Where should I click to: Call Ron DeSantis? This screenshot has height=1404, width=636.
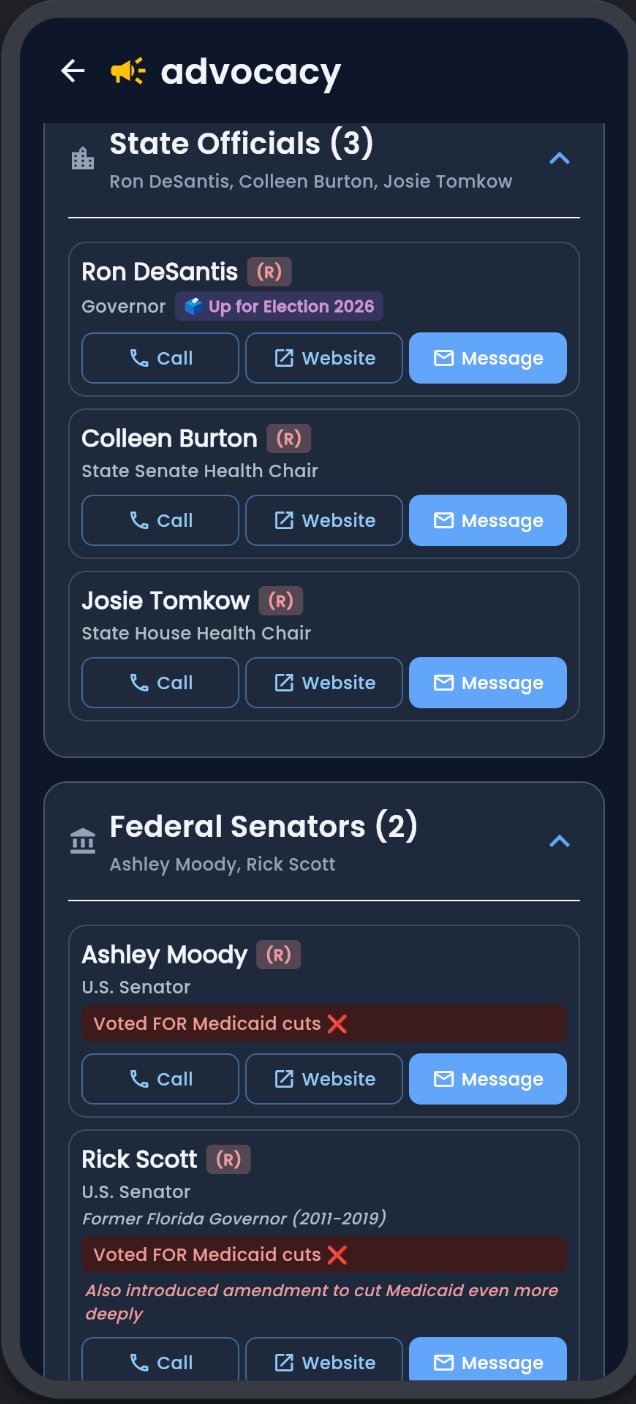(160, 358)
